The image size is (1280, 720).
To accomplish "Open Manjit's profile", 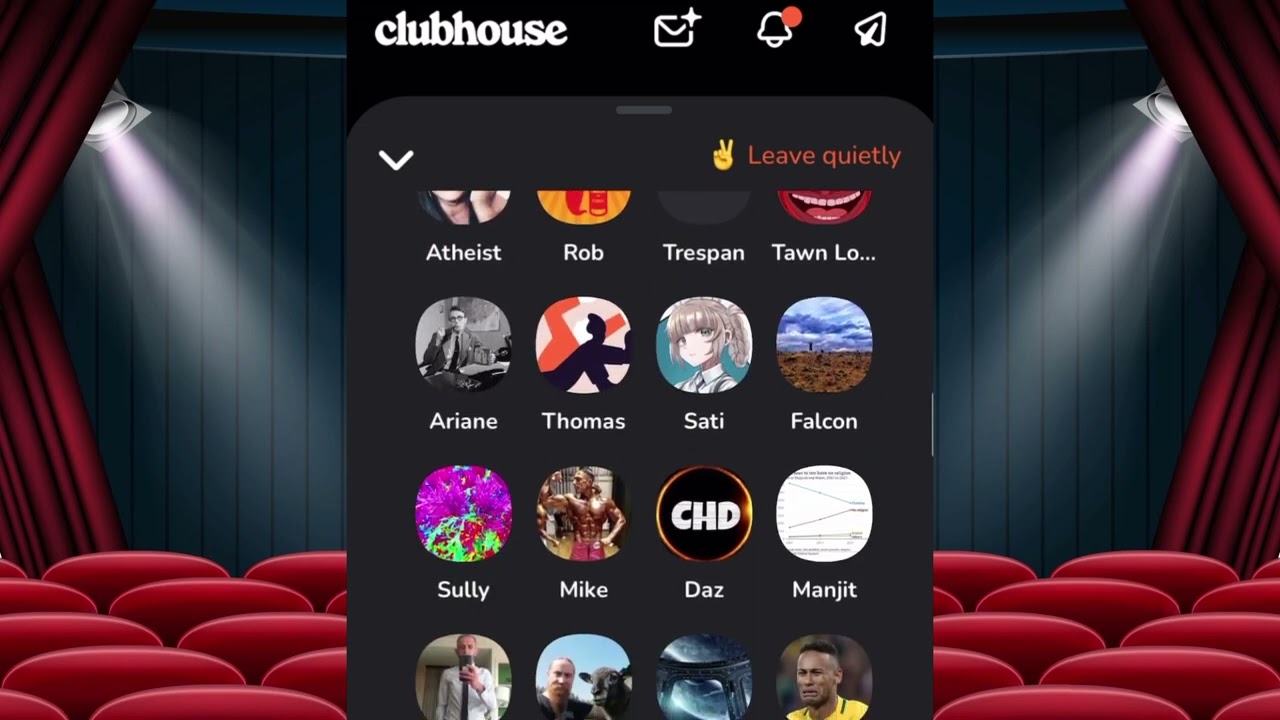I will 824,514.
